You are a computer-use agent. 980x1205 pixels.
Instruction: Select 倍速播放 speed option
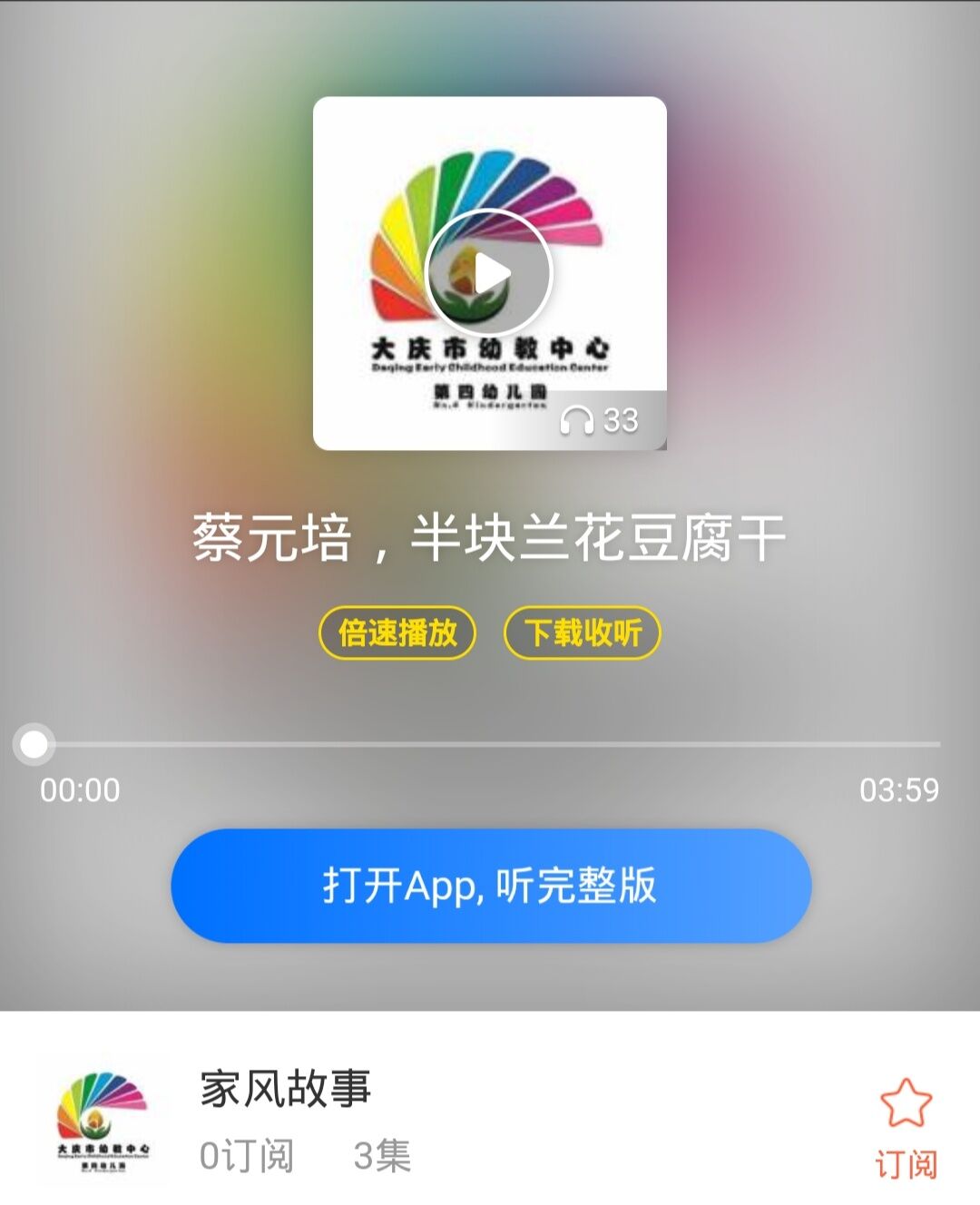[x=397, y=632]
